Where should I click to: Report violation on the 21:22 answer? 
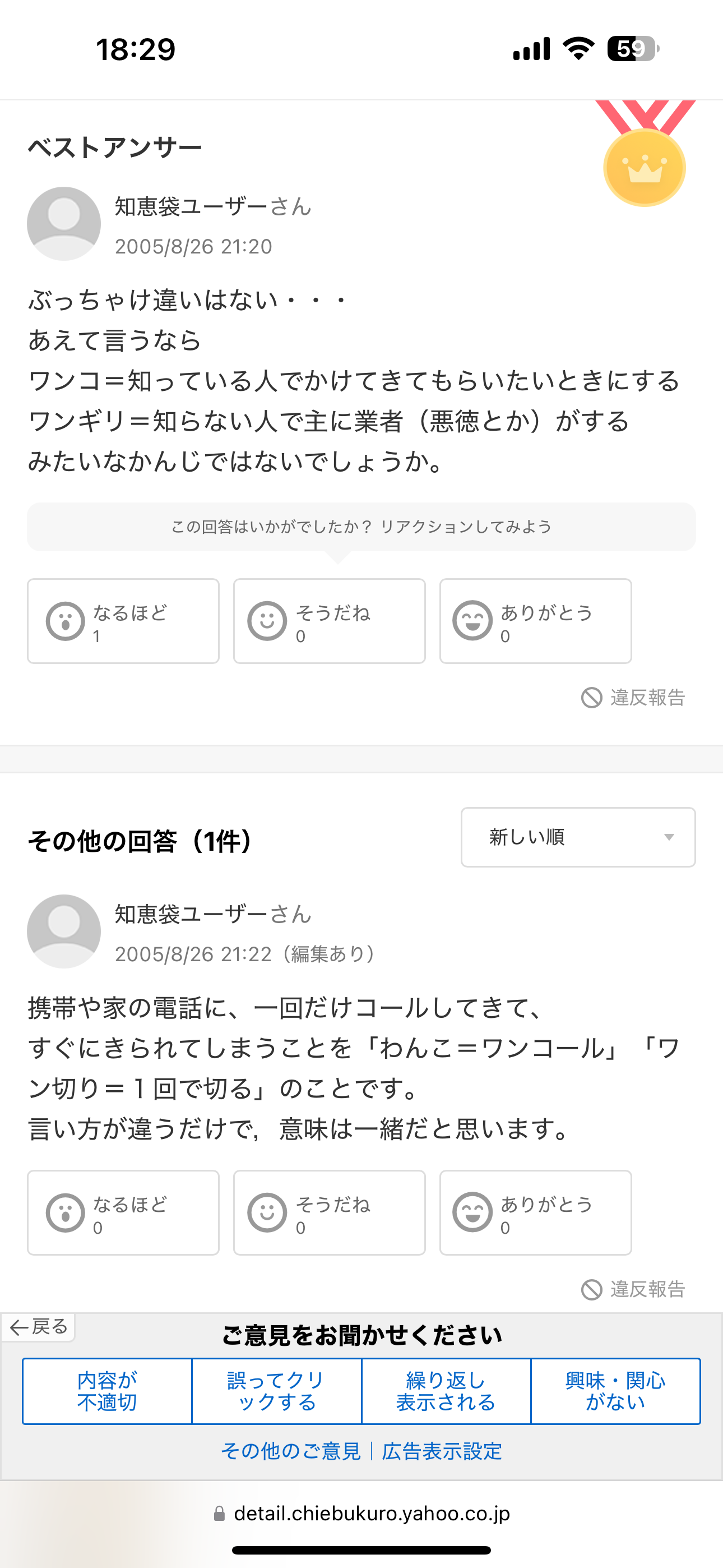(633, 1289)
